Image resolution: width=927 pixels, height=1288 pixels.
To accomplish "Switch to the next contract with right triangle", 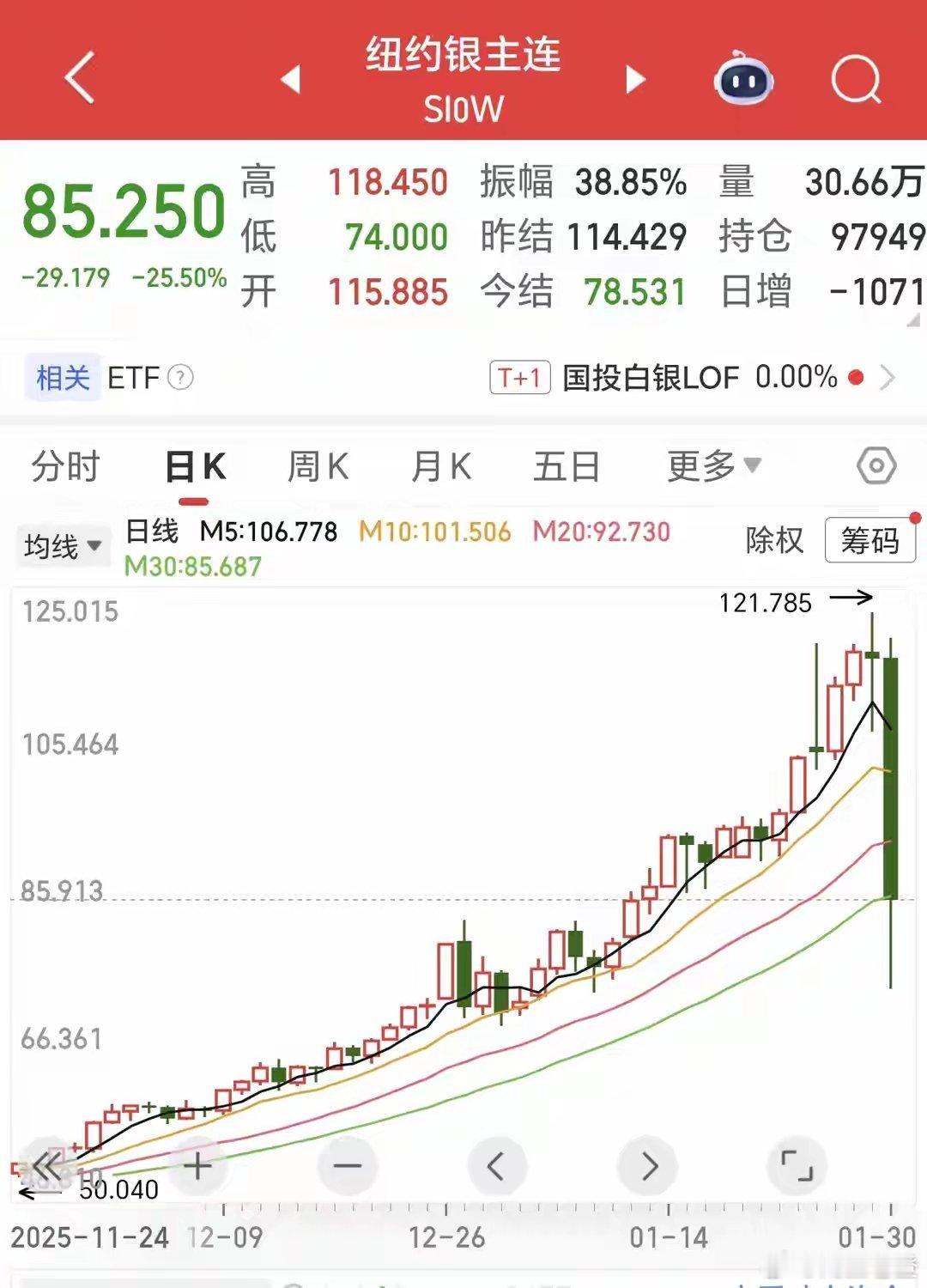I will (635, 79).
